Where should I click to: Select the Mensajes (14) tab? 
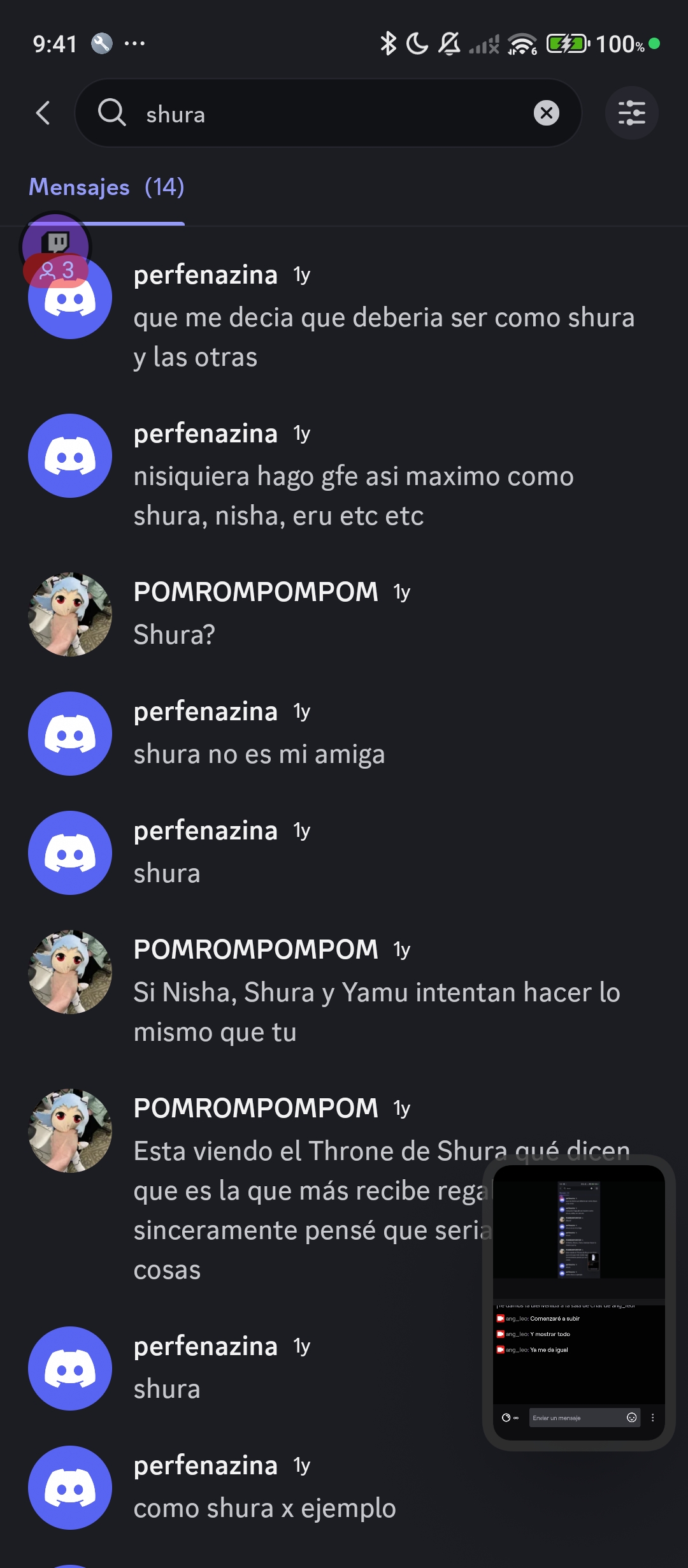point(106,187)
